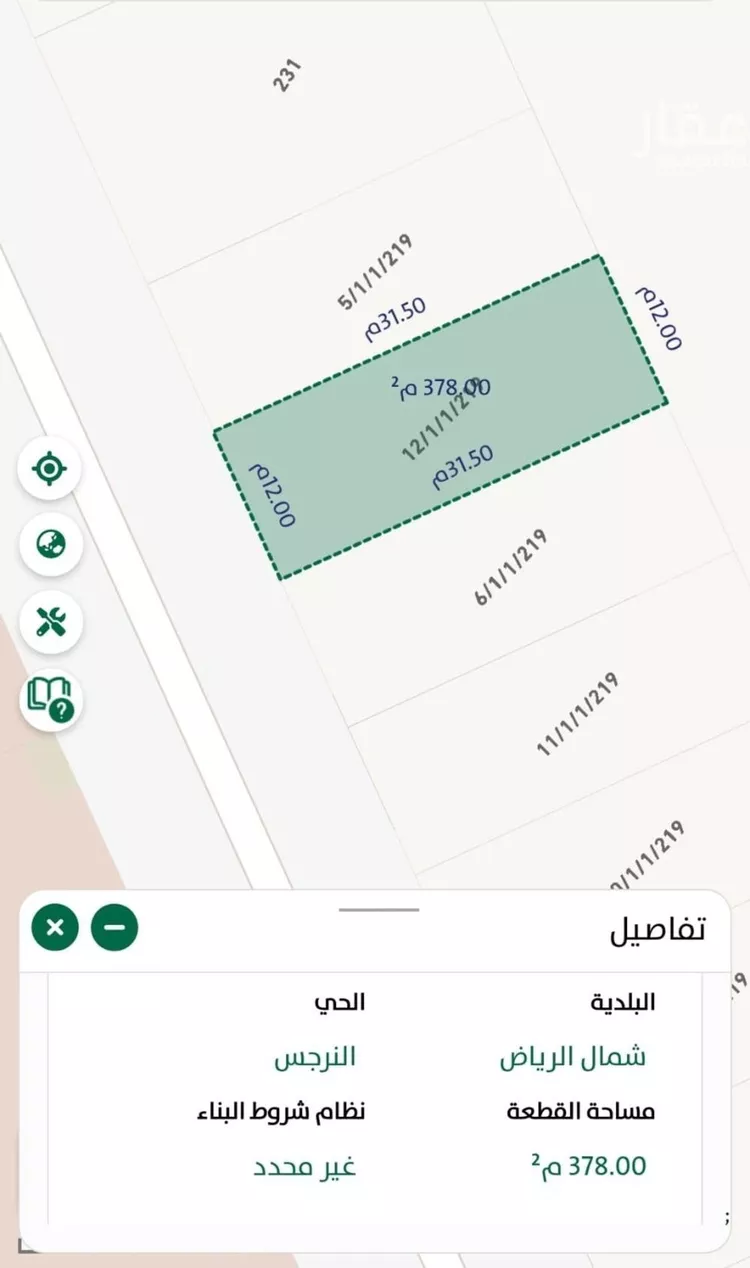Toggle satellite view with the globe button
The image size is (750, 1268).
50,545
